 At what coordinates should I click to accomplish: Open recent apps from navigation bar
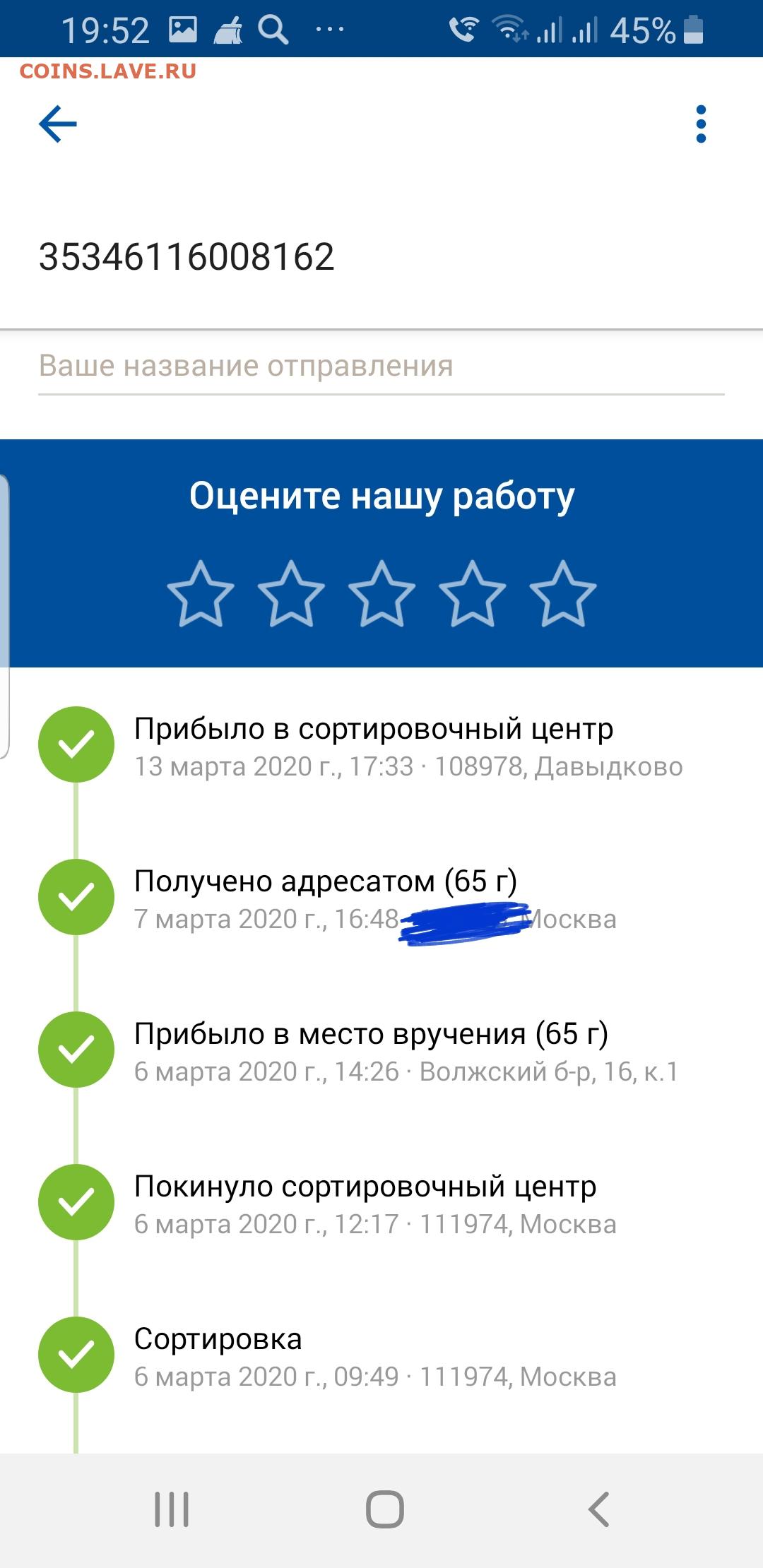pos(172,1509)
